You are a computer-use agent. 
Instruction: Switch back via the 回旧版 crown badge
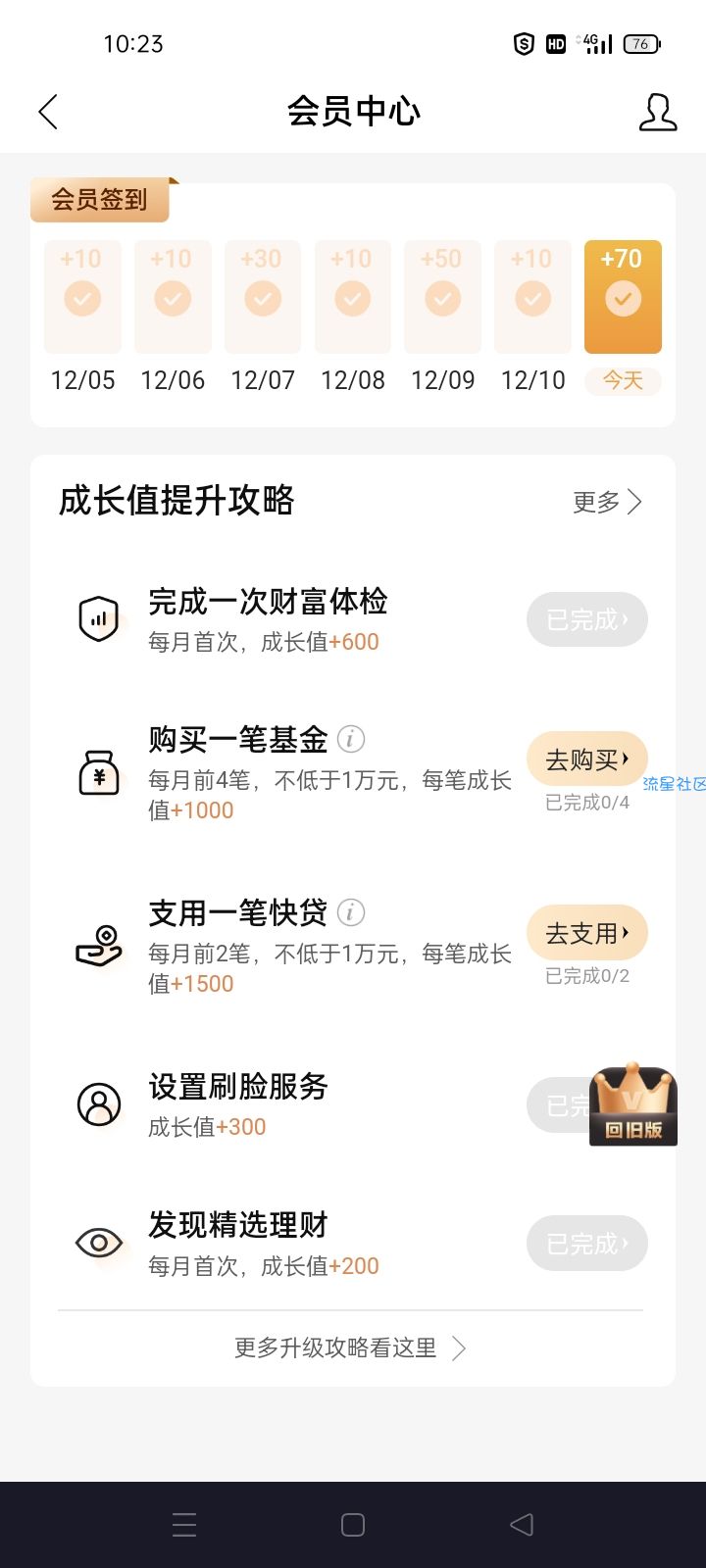(x=633, y=1104)
